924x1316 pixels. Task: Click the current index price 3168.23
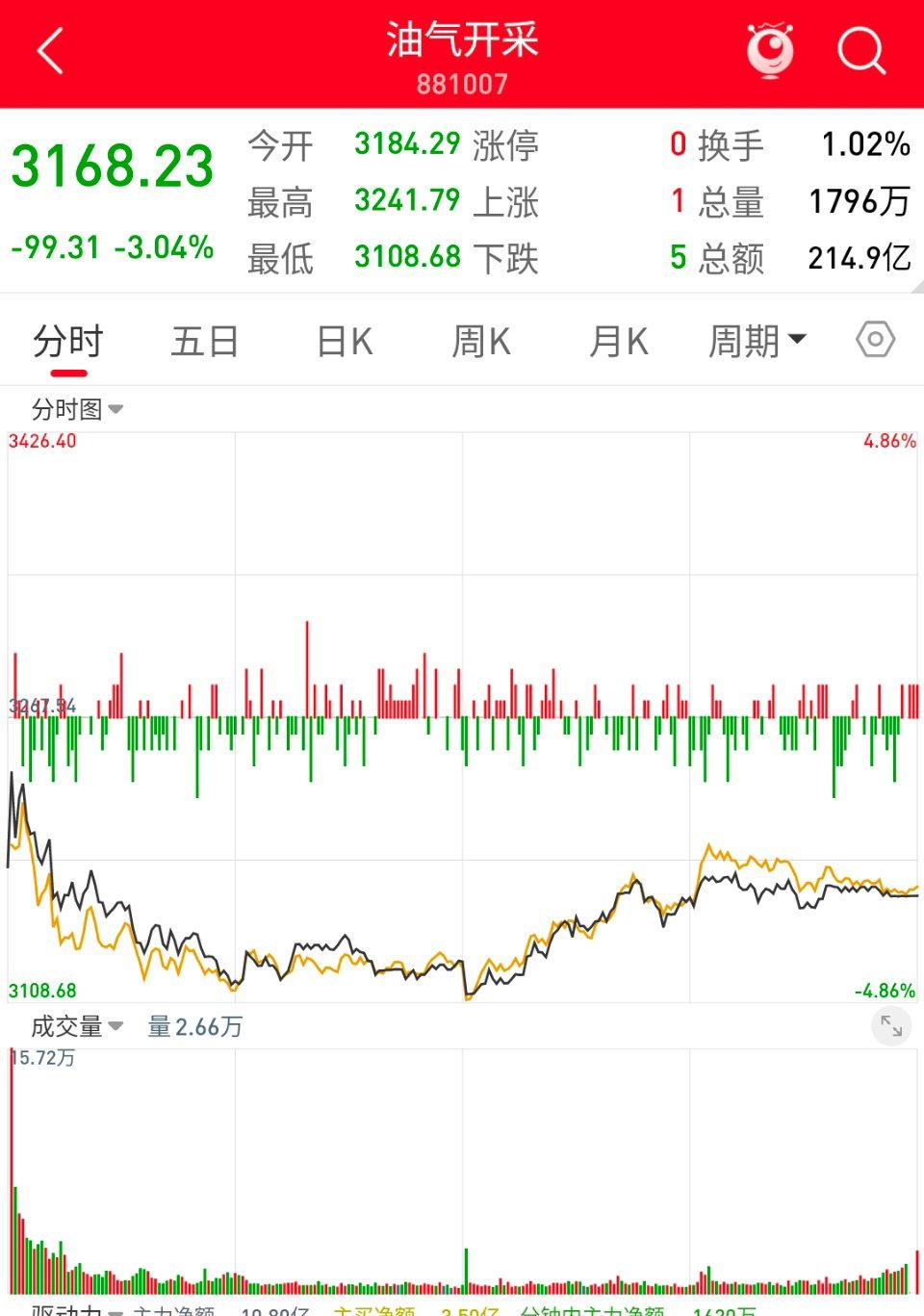pos(111,164)
